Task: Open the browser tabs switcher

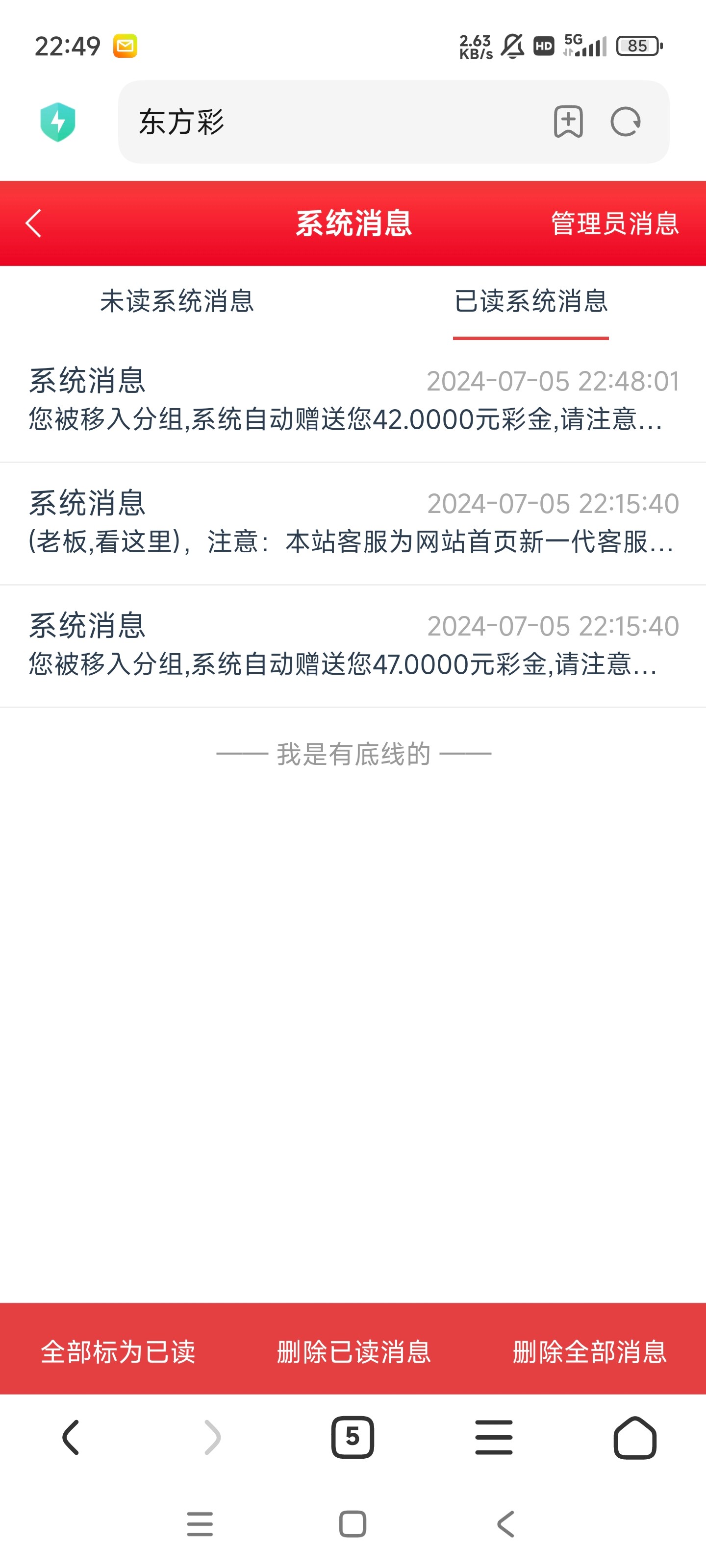Action: (x=352, y=1437)
